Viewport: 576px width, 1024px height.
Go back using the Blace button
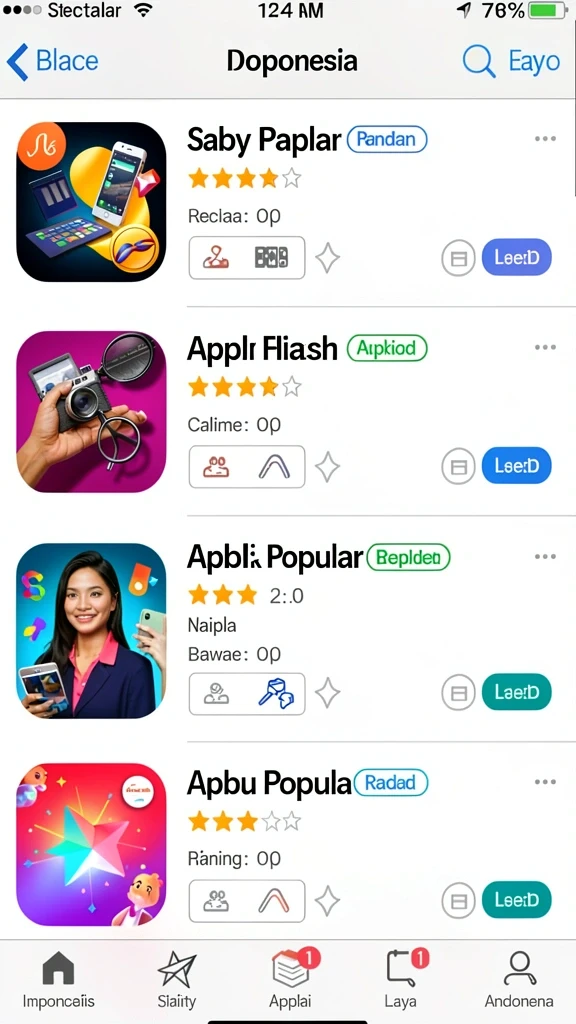(52, 61)
